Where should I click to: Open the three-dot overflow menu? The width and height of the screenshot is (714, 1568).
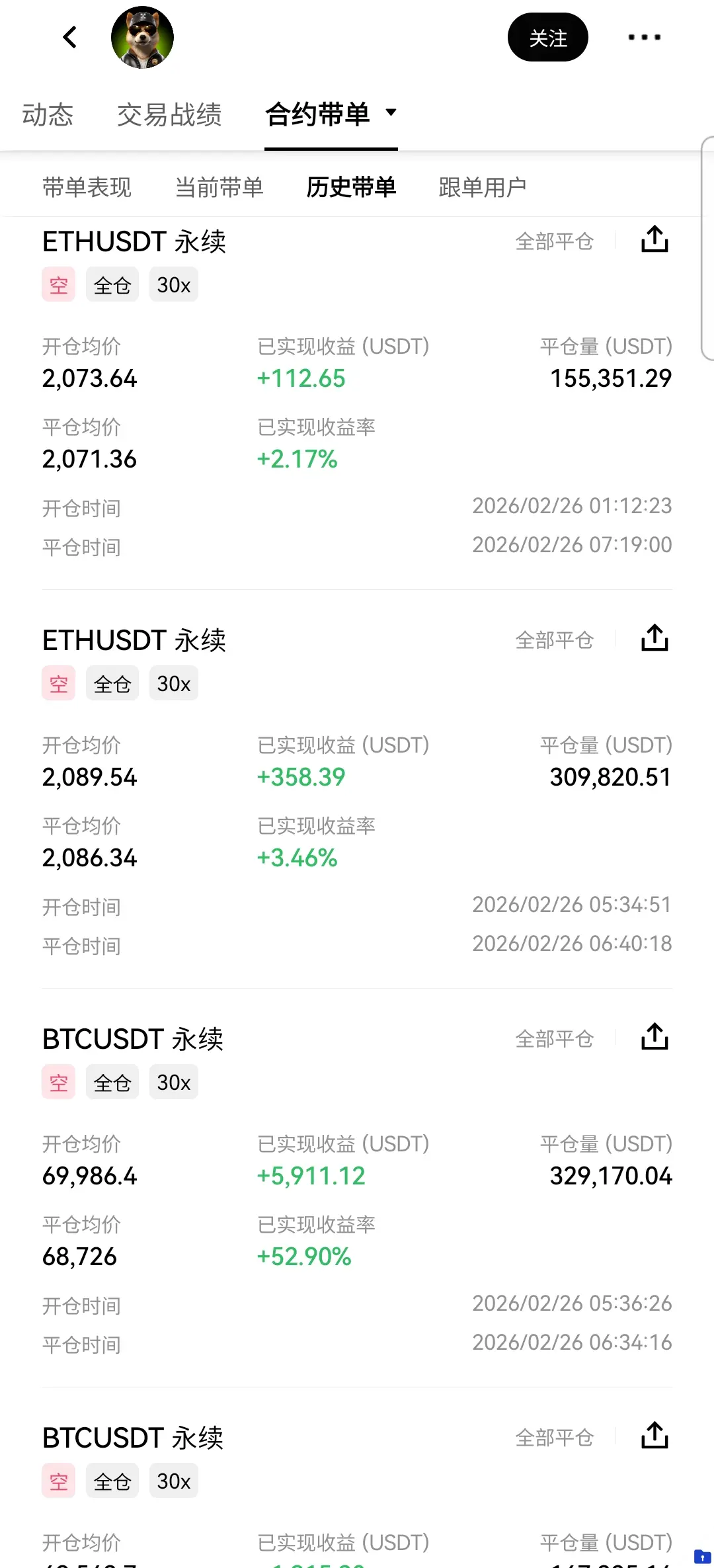644,37
